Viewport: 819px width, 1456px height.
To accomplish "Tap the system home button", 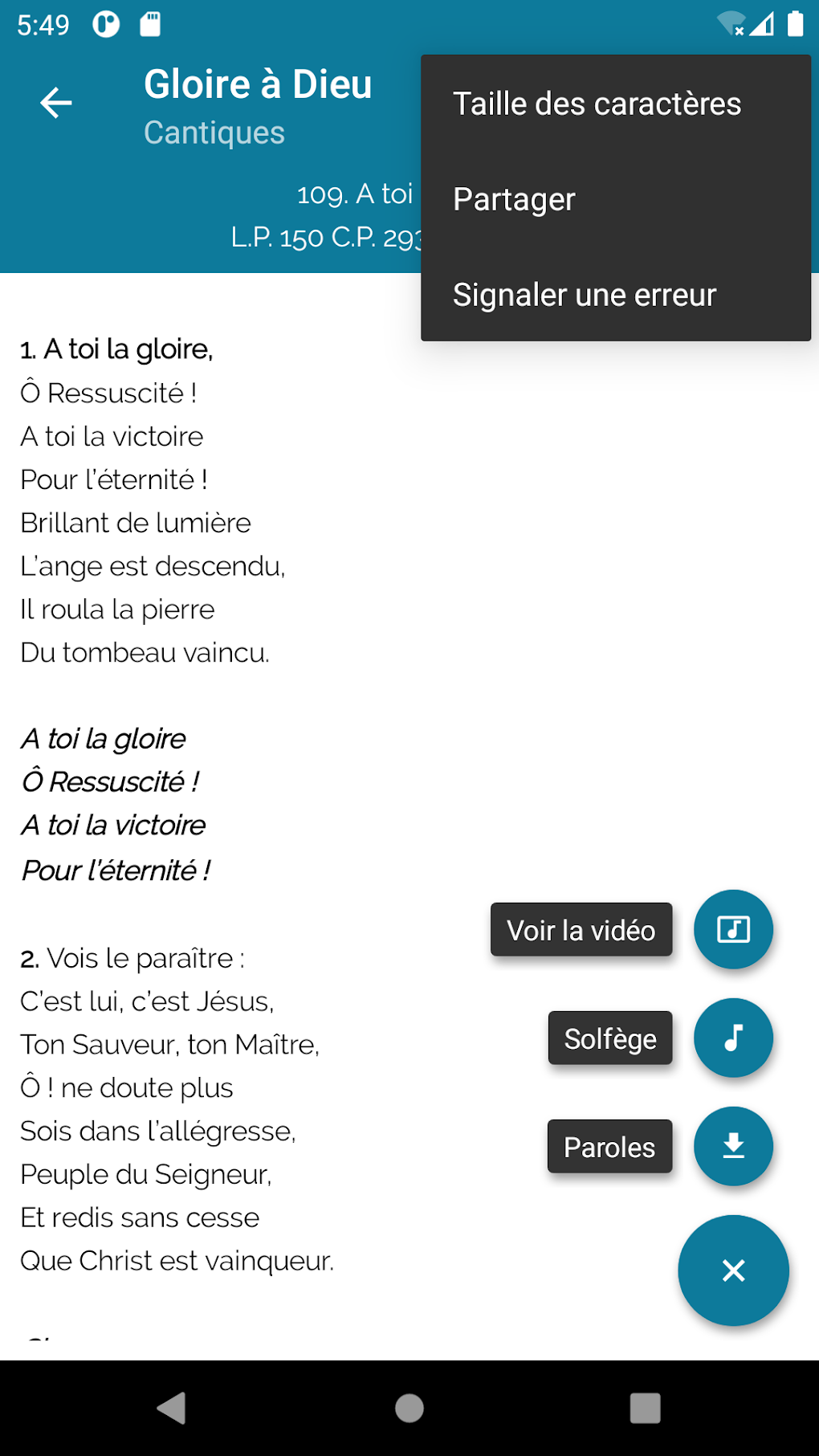I will tap(409, 1408).
